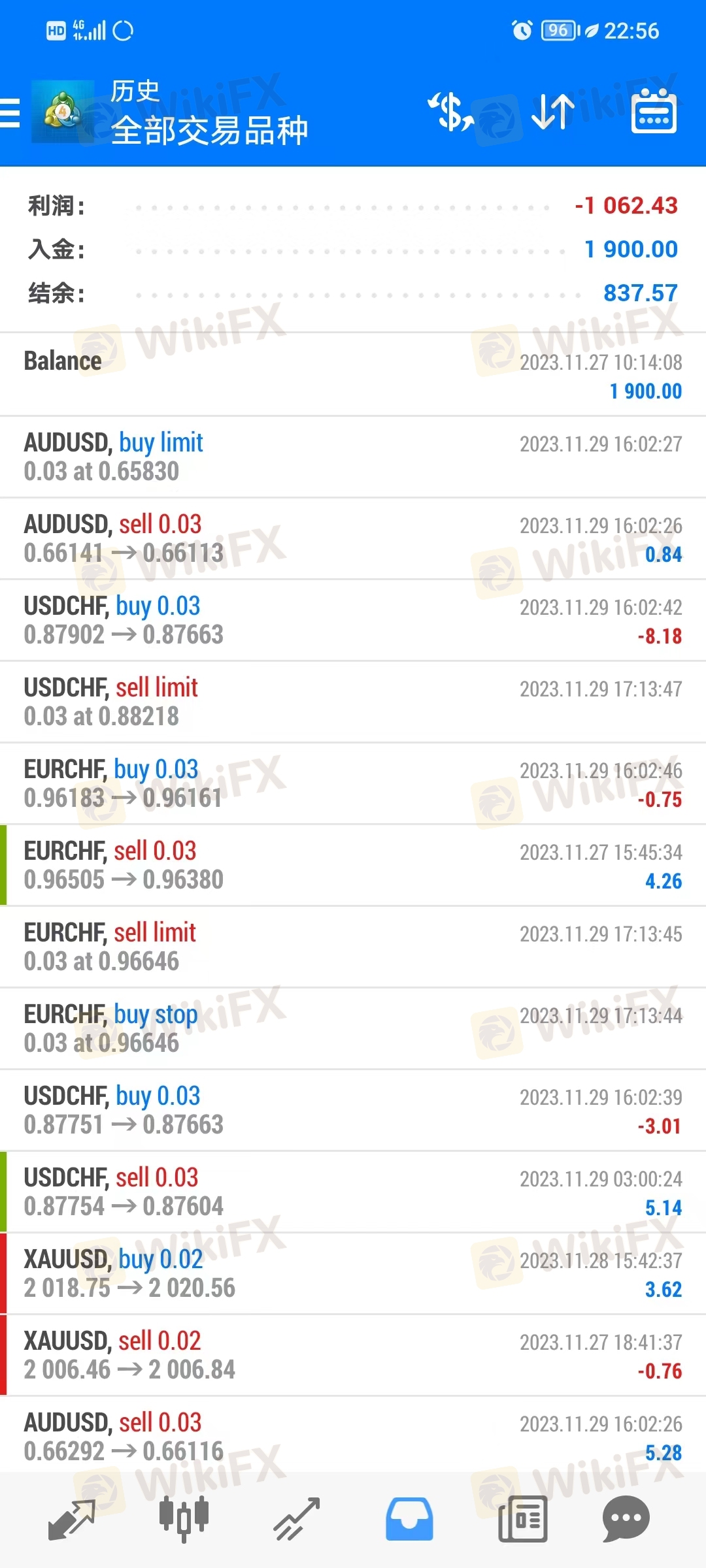The height and width of the screenshot is (1568, 706).
Task: Switch to the Trade tab
Action: click(x=297, y=1519)
